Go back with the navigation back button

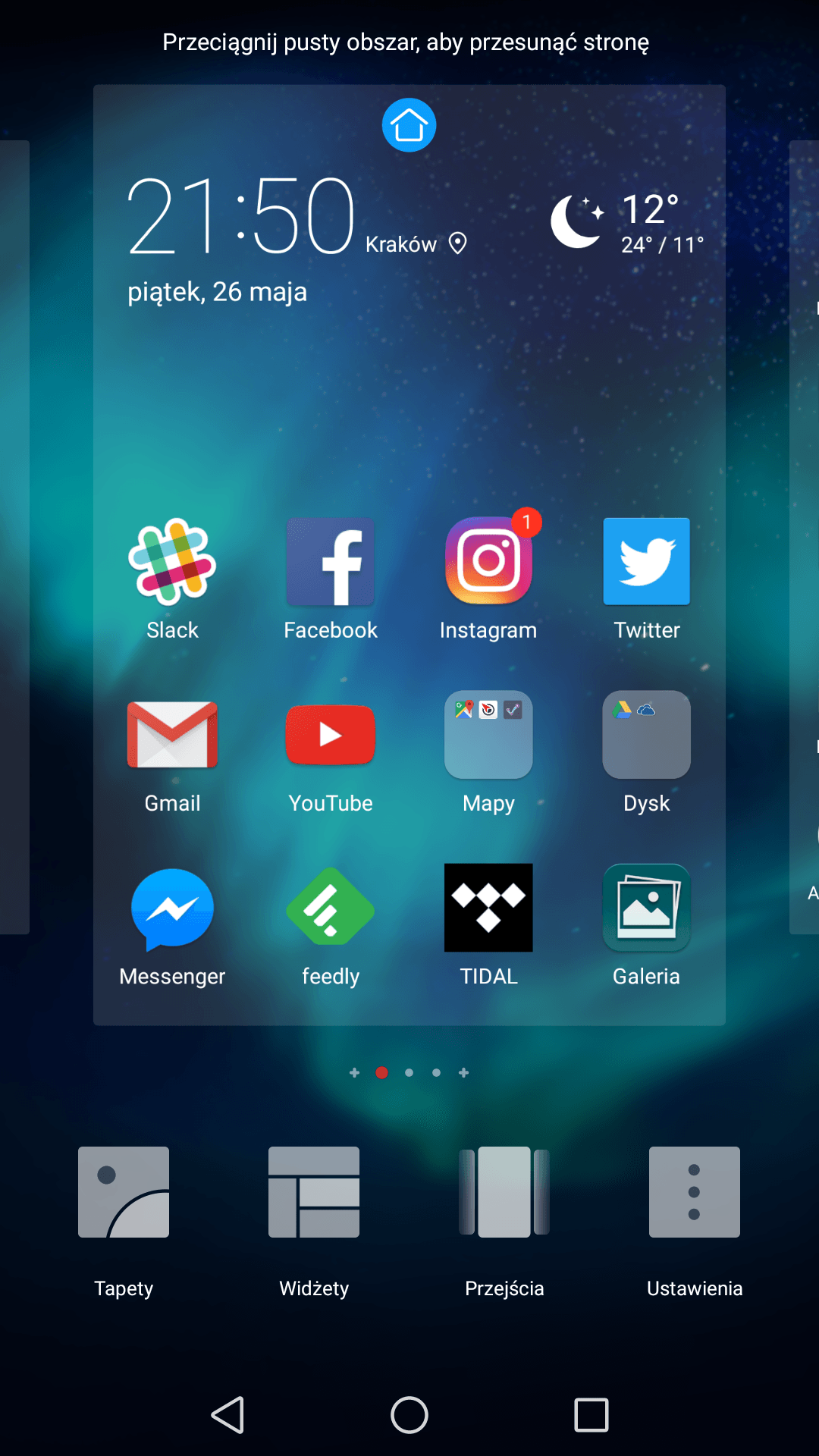227,1415
